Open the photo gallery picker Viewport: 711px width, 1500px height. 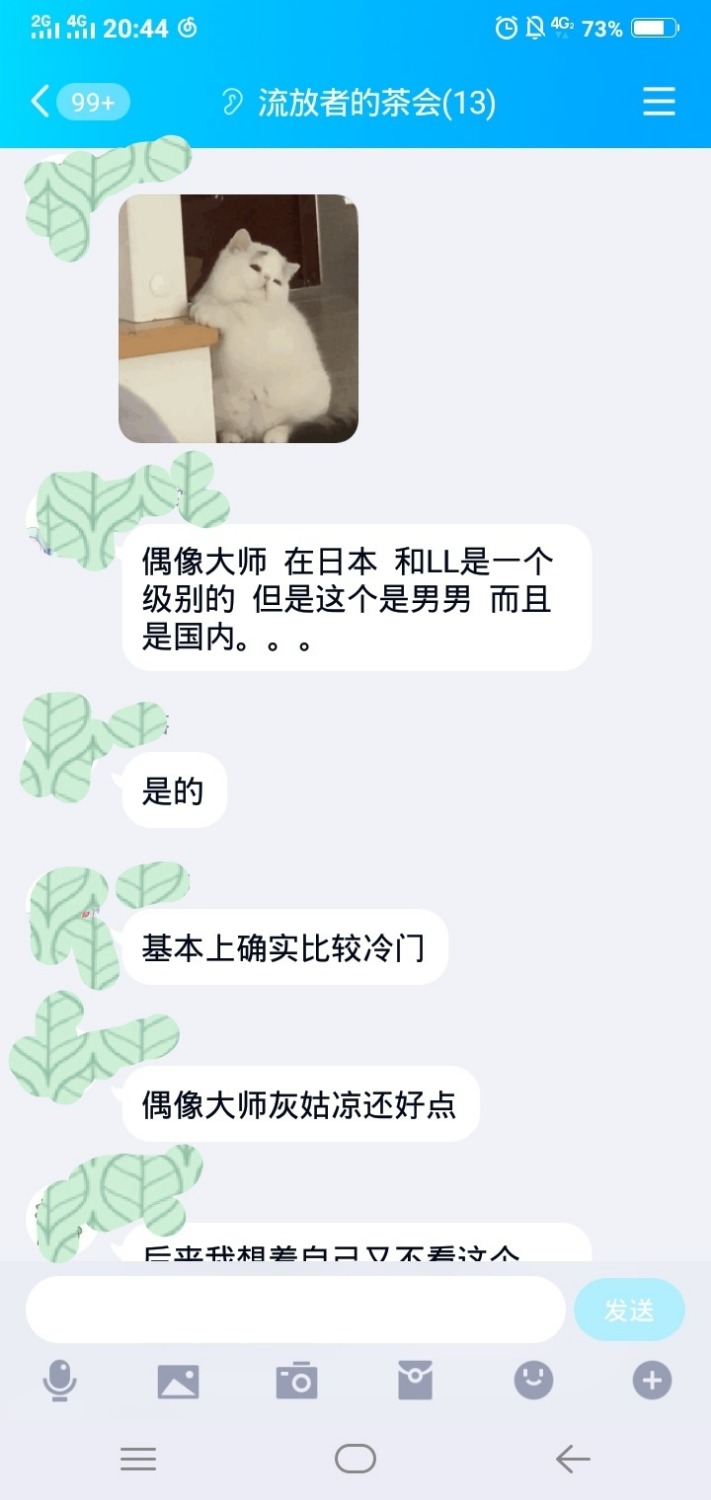click(178, 1381)
